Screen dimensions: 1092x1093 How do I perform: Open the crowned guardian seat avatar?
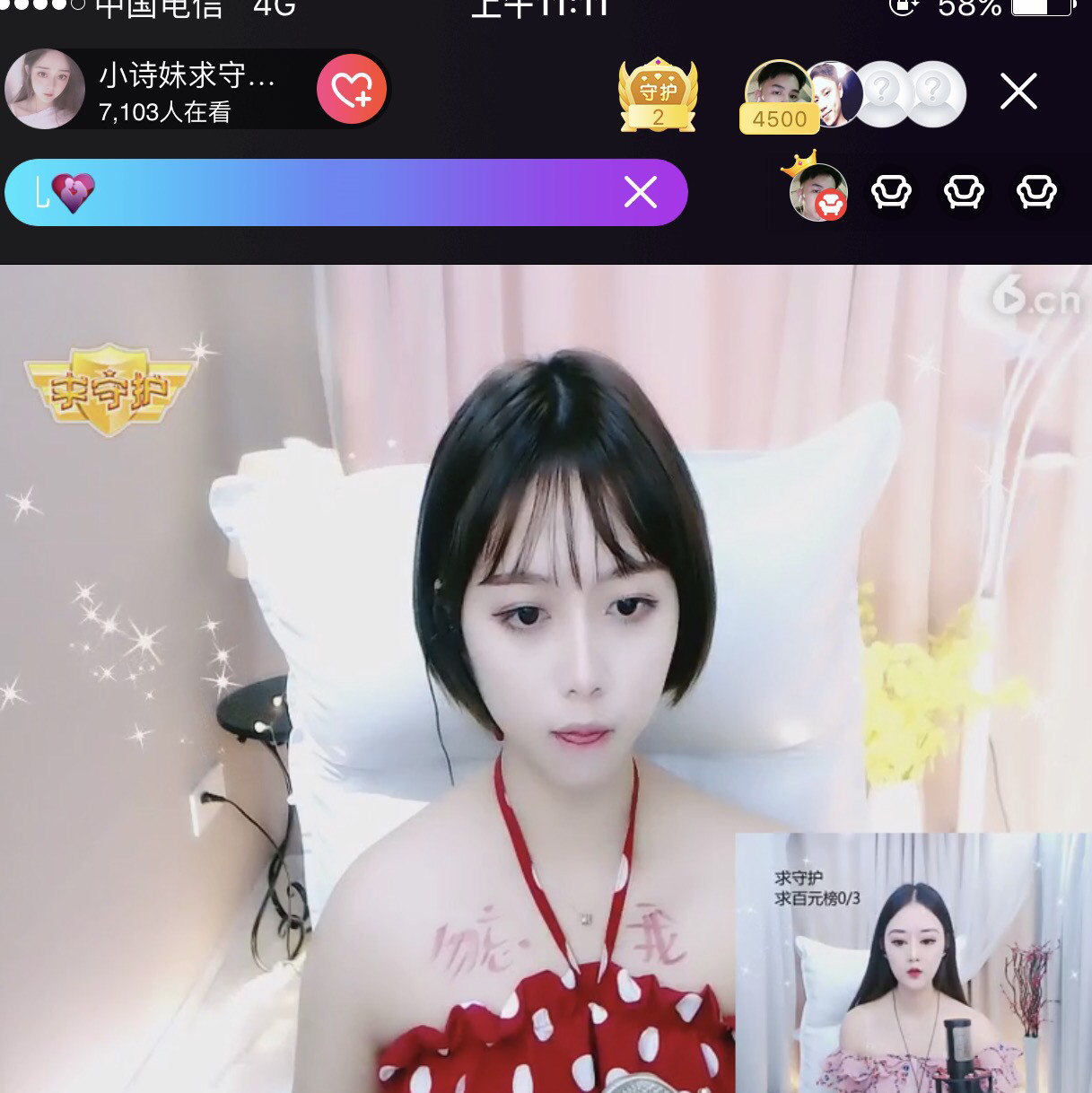817,191
